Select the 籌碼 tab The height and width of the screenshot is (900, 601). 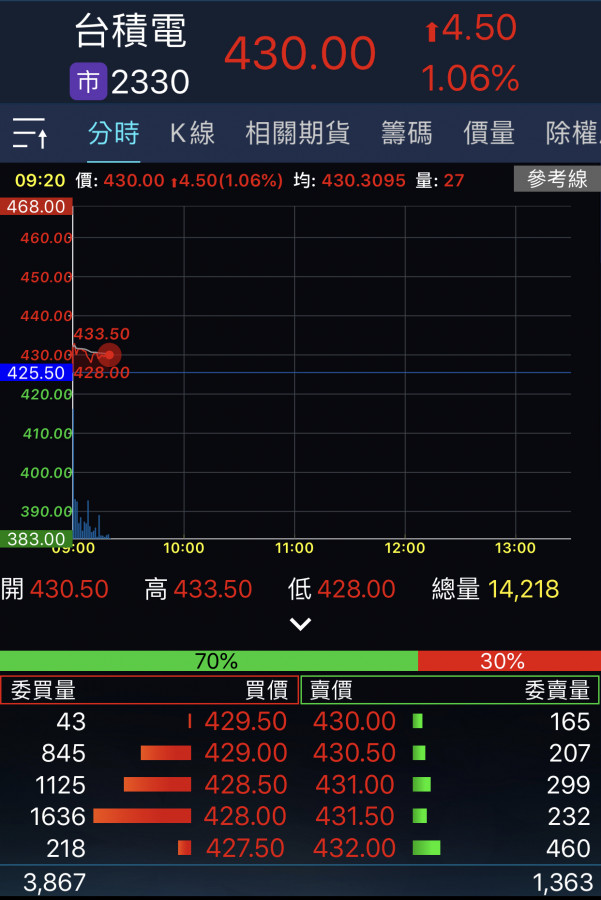pyautogui.click(x=406, y=133)
